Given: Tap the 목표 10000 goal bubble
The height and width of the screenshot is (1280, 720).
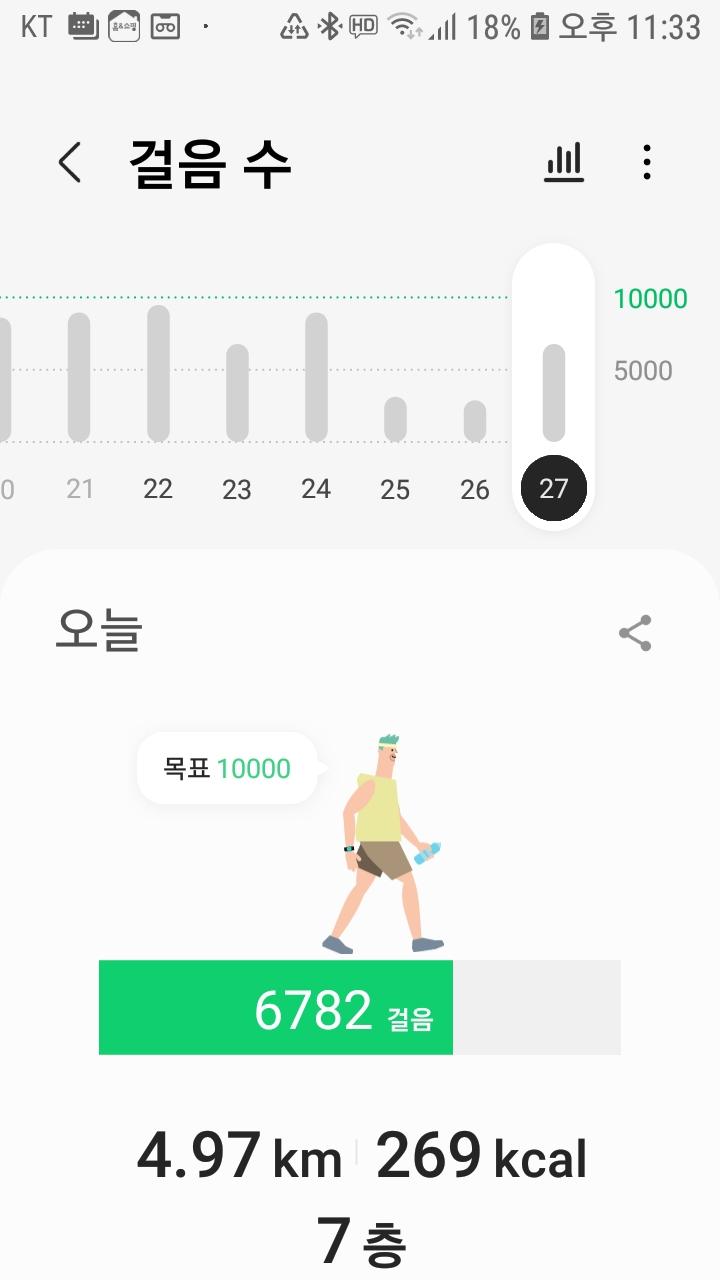Looking at the screenshot, I should (227, 769).
